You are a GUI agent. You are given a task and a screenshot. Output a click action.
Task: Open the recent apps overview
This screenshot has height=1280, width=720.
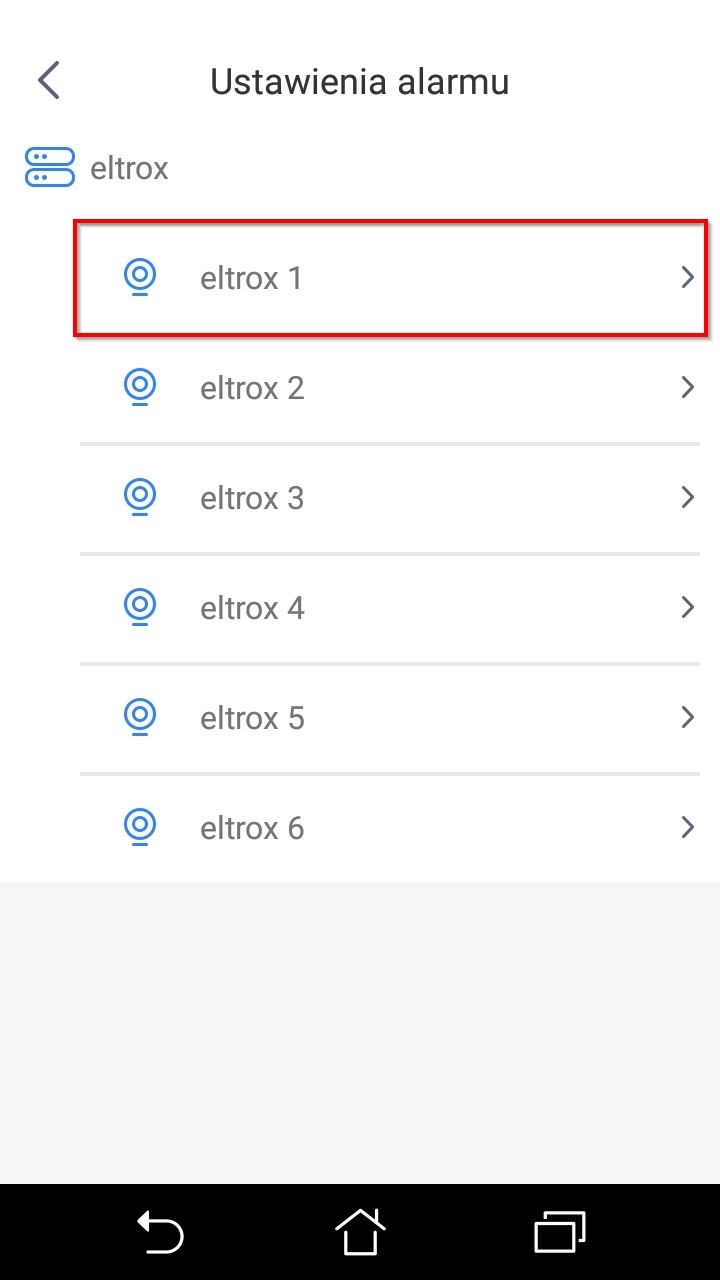coord(559,1232)
